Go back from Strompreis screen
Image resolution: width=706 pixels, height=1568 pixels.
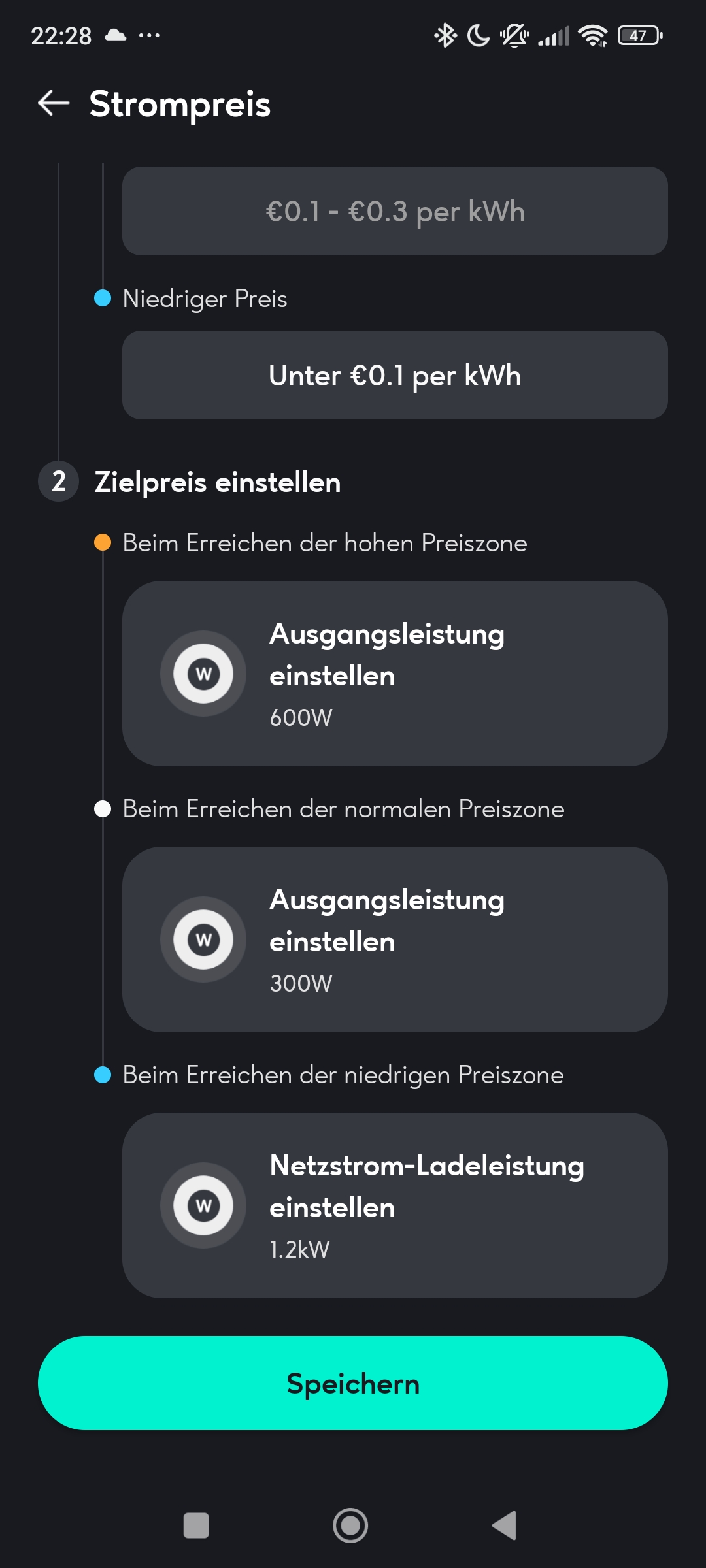tap(54, 103)
